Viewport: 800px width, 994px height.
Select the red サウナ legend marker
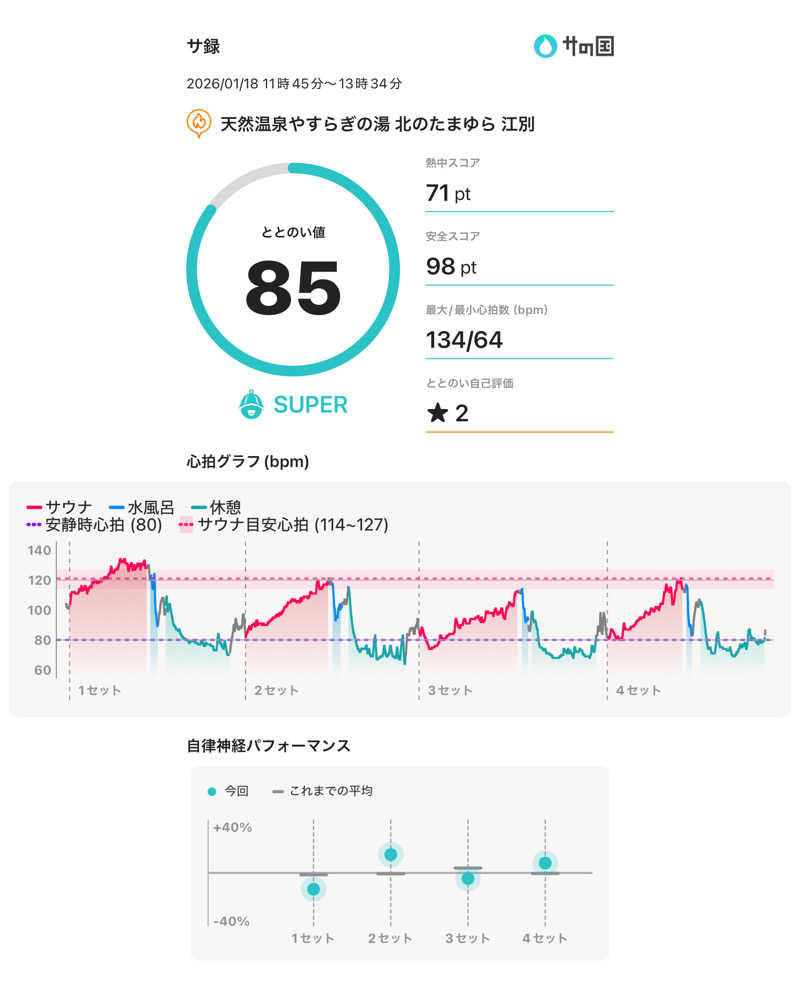[34, 507]
